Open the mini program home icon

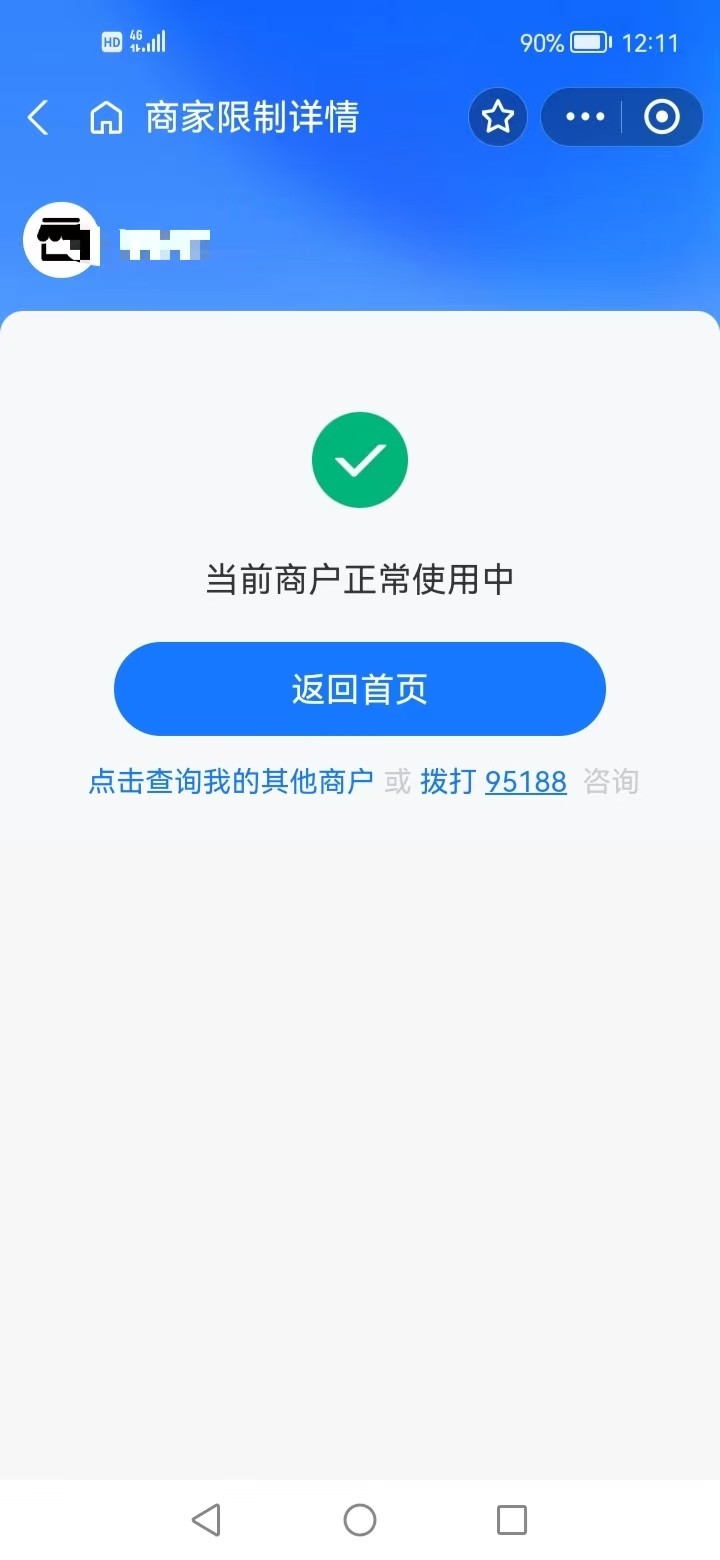106,118
